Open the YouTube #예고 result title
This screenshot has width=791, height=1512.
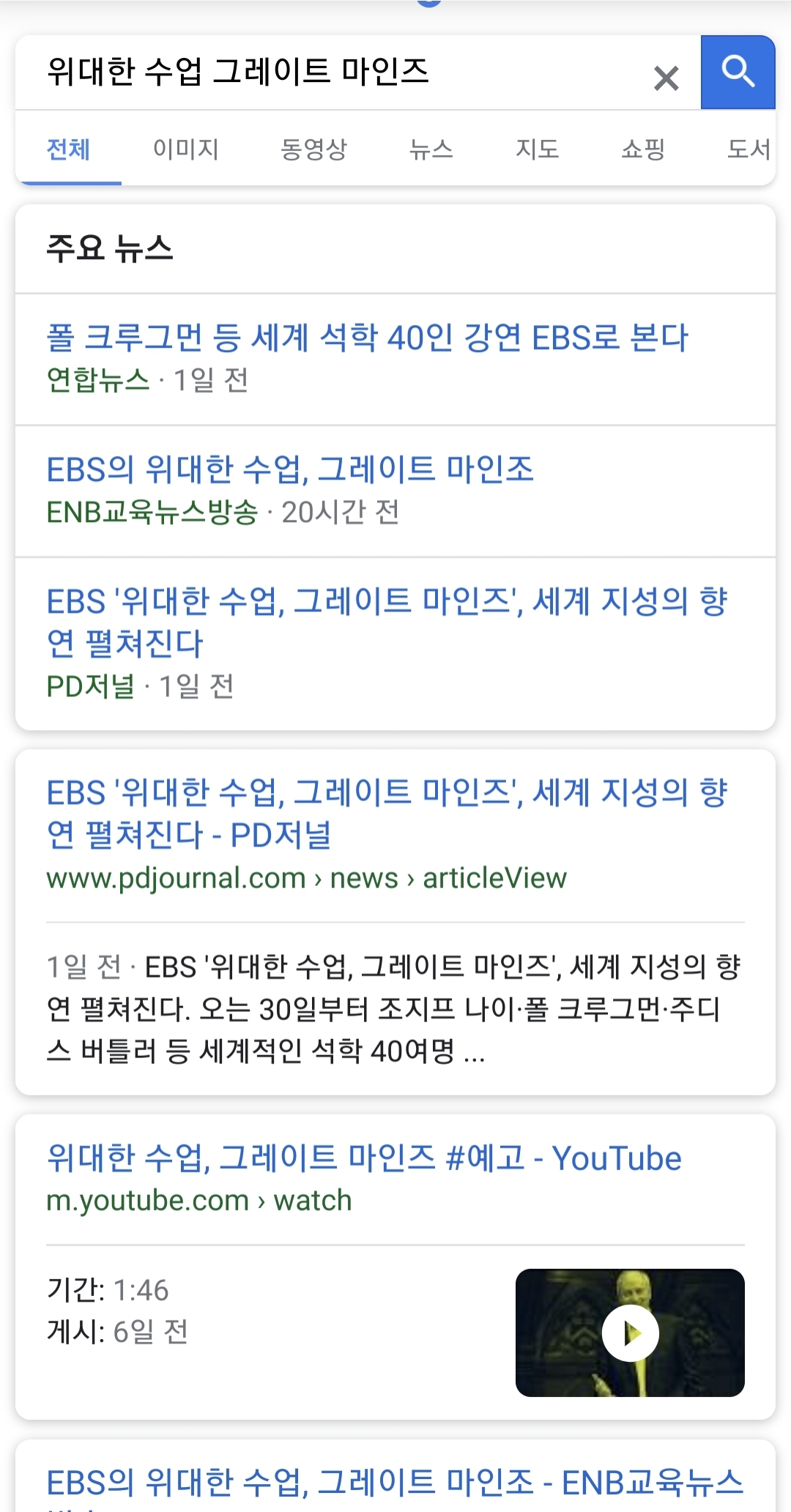pyautogui.click(x=364, y=1158)
